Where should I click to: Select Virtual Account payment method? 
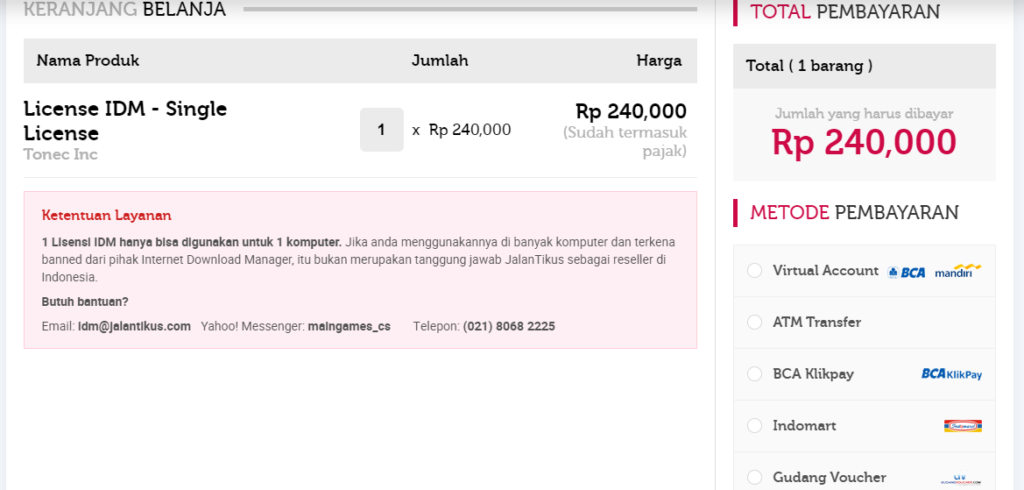tap(755, 271)
